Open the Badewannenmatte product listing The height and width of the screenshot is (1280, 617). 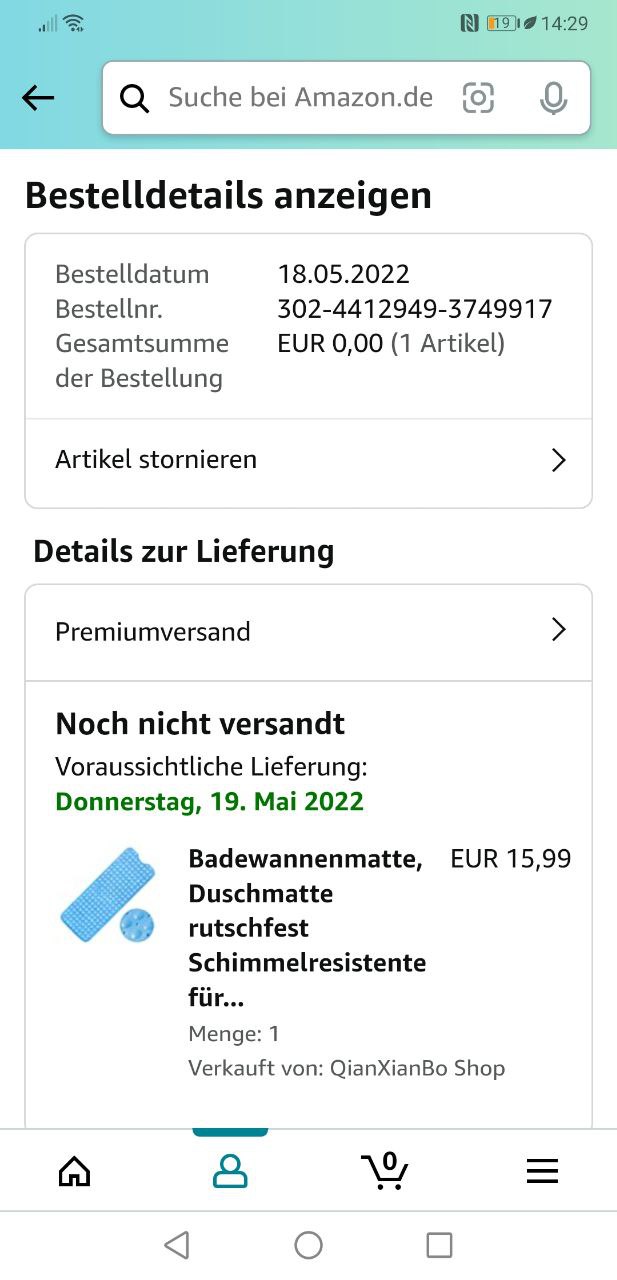coord(306,927)
